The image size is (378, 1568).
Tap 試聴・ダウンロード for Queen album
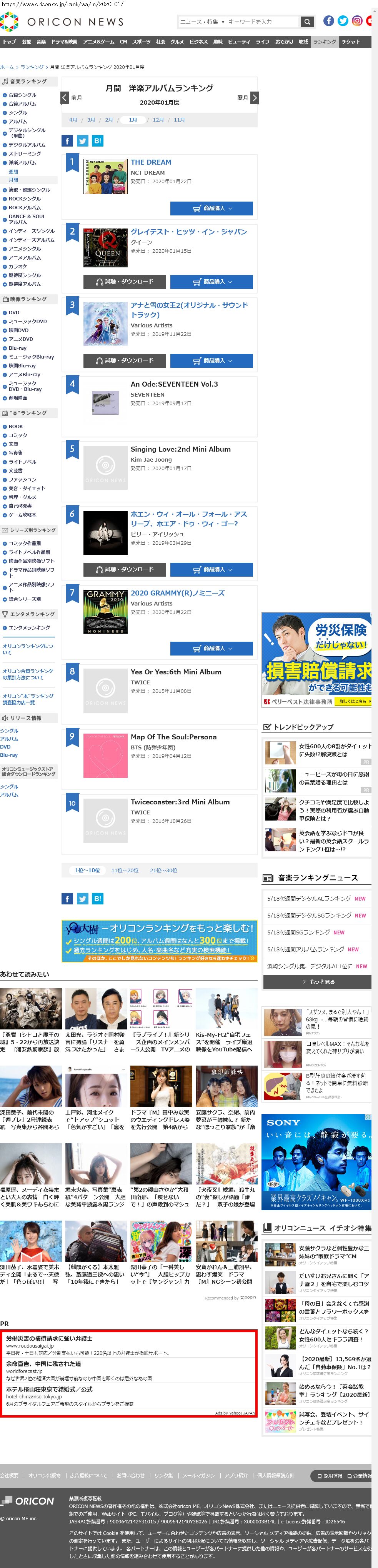click(124, 281)
